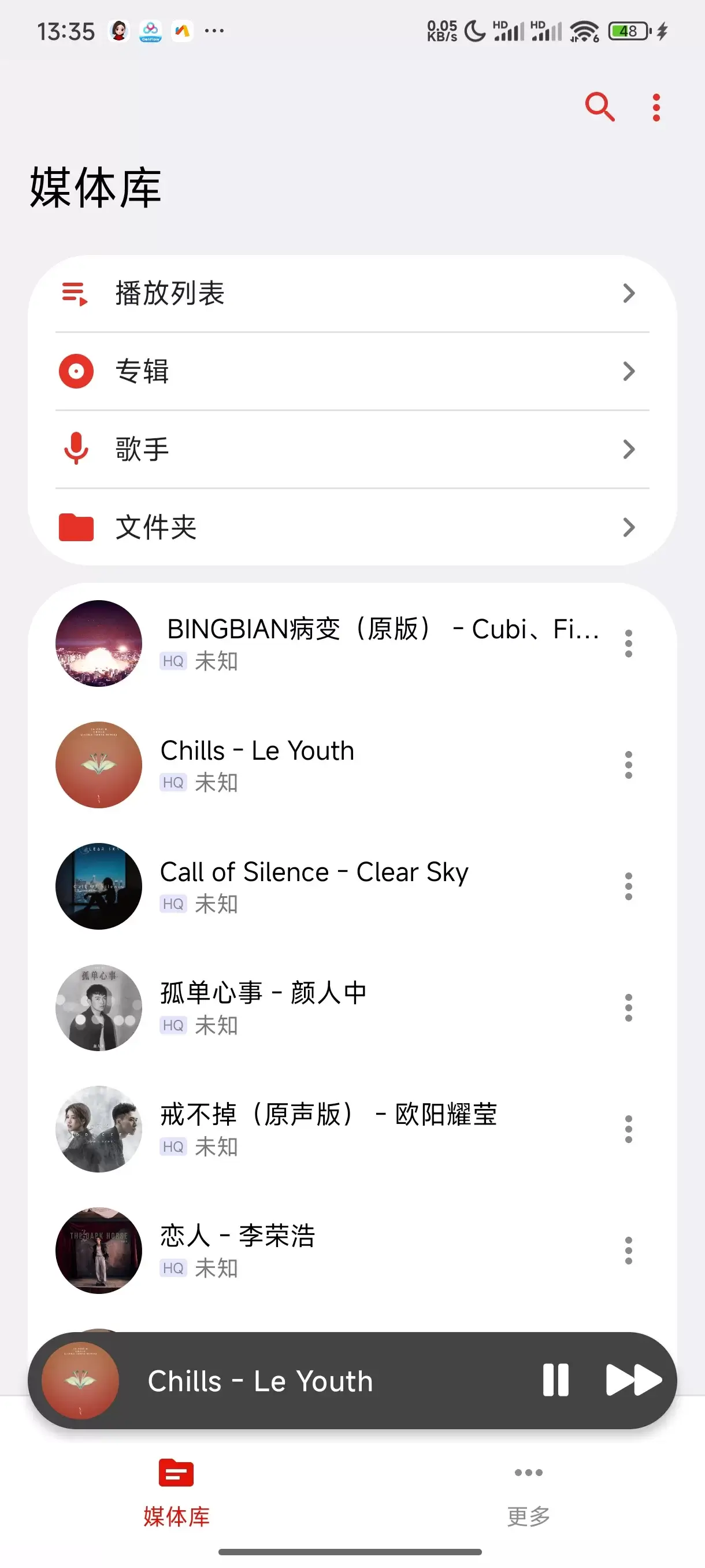Open the top overflow menu

pos(656,108)
